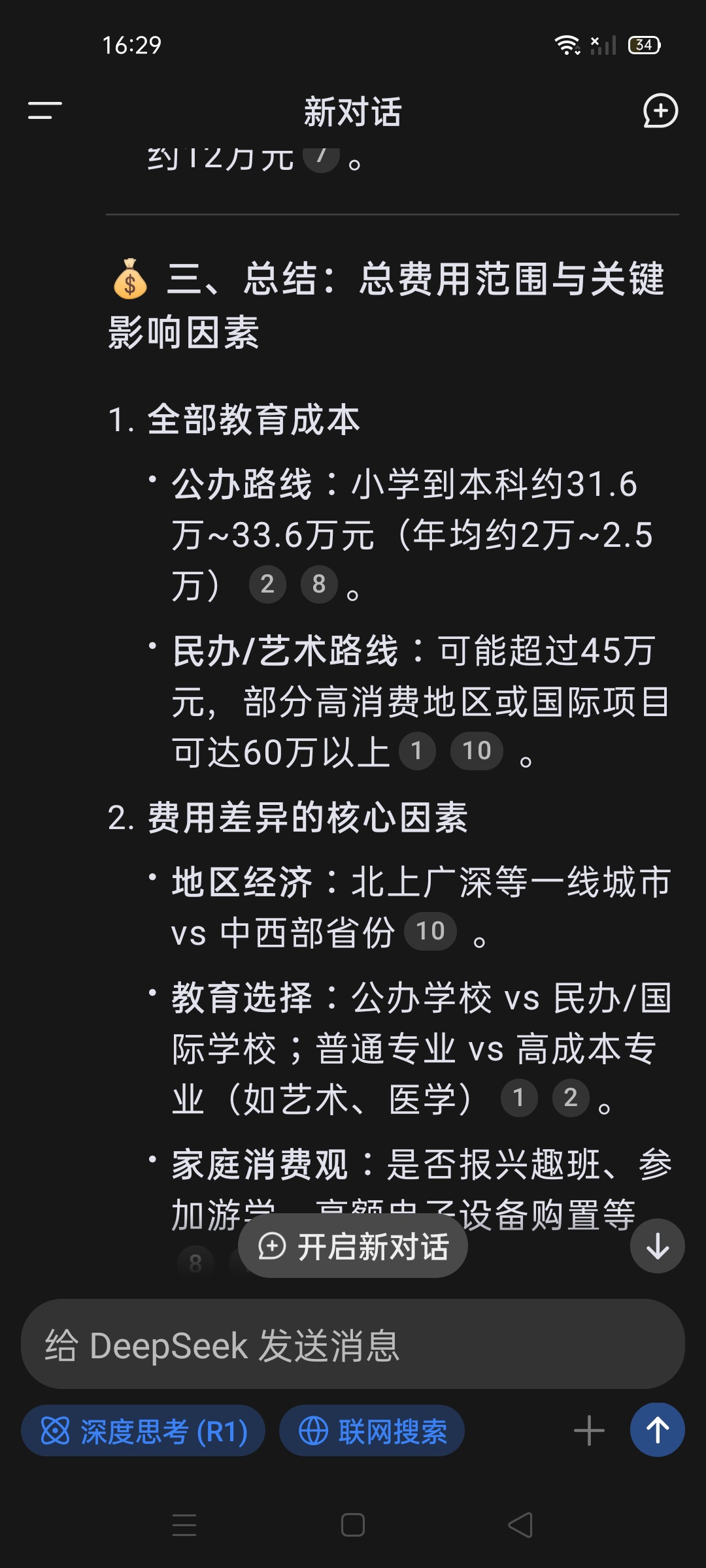The image size is (706, 1568).
Task: Open citation 10 after 中西部省份
Action: click(430, 931)
